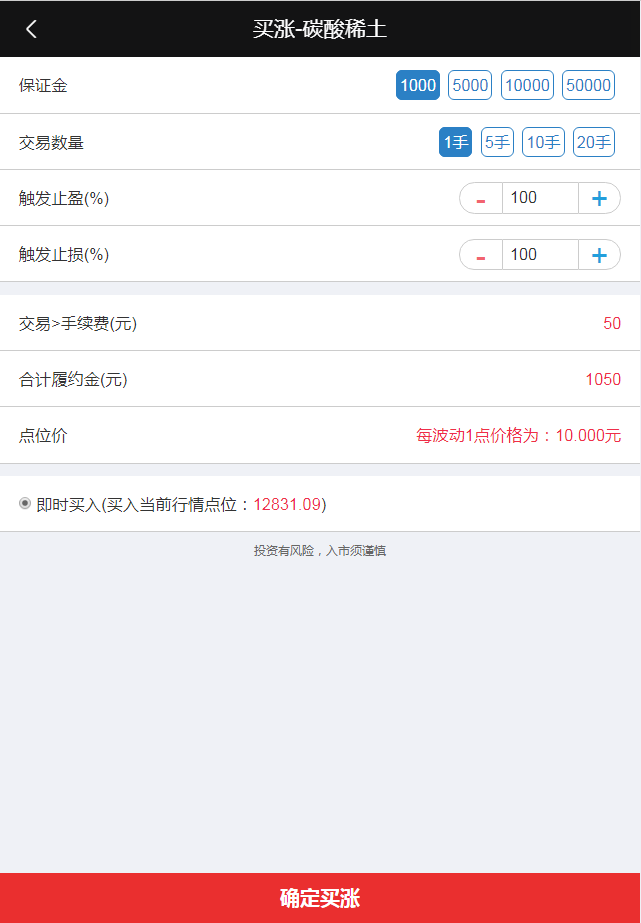
Task: Select the 即时买入 radio option
Action: pos(25,503)
